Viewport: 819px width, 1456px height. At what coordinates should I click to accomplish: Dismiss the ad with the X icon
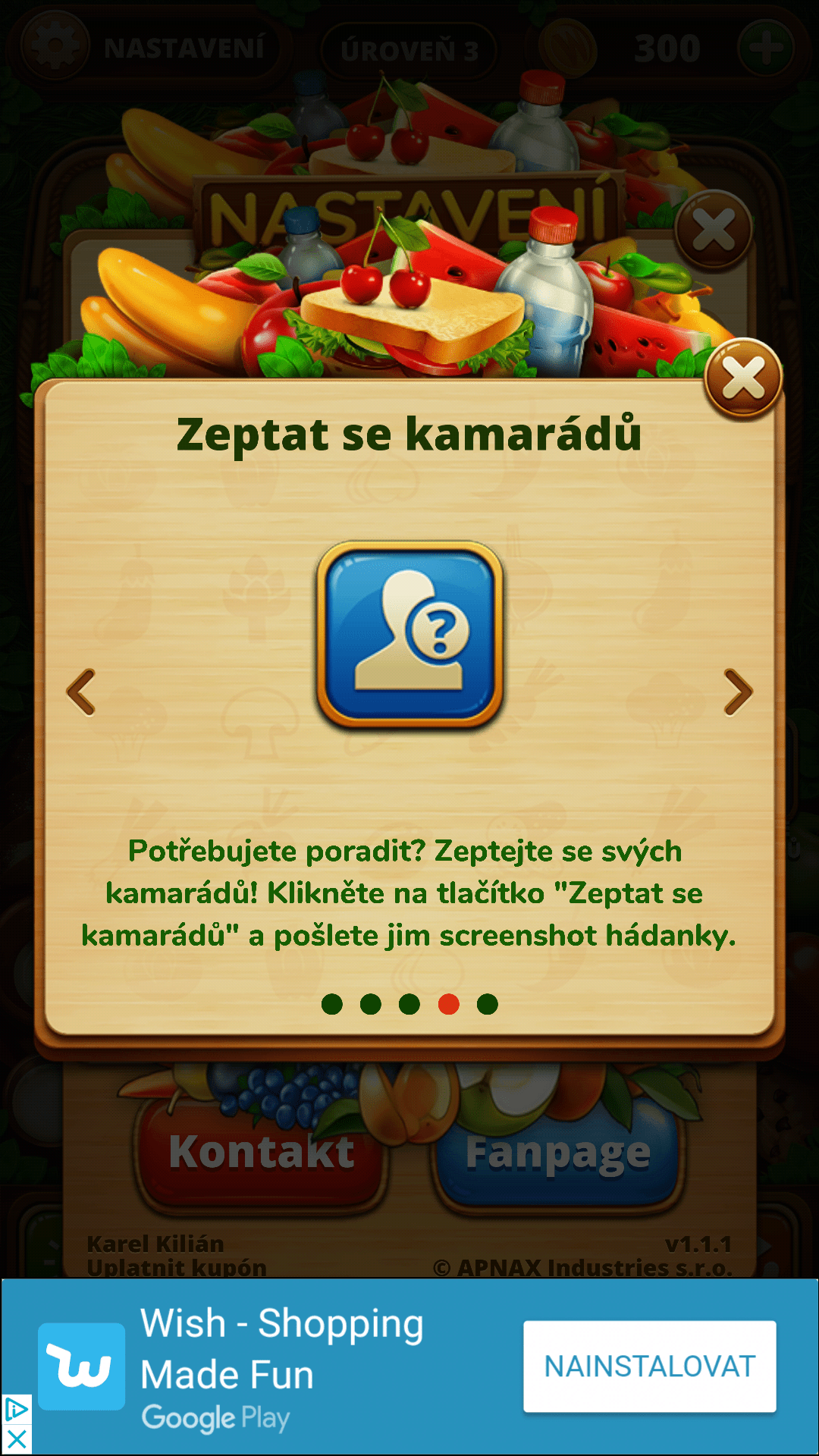[17, 1439]
